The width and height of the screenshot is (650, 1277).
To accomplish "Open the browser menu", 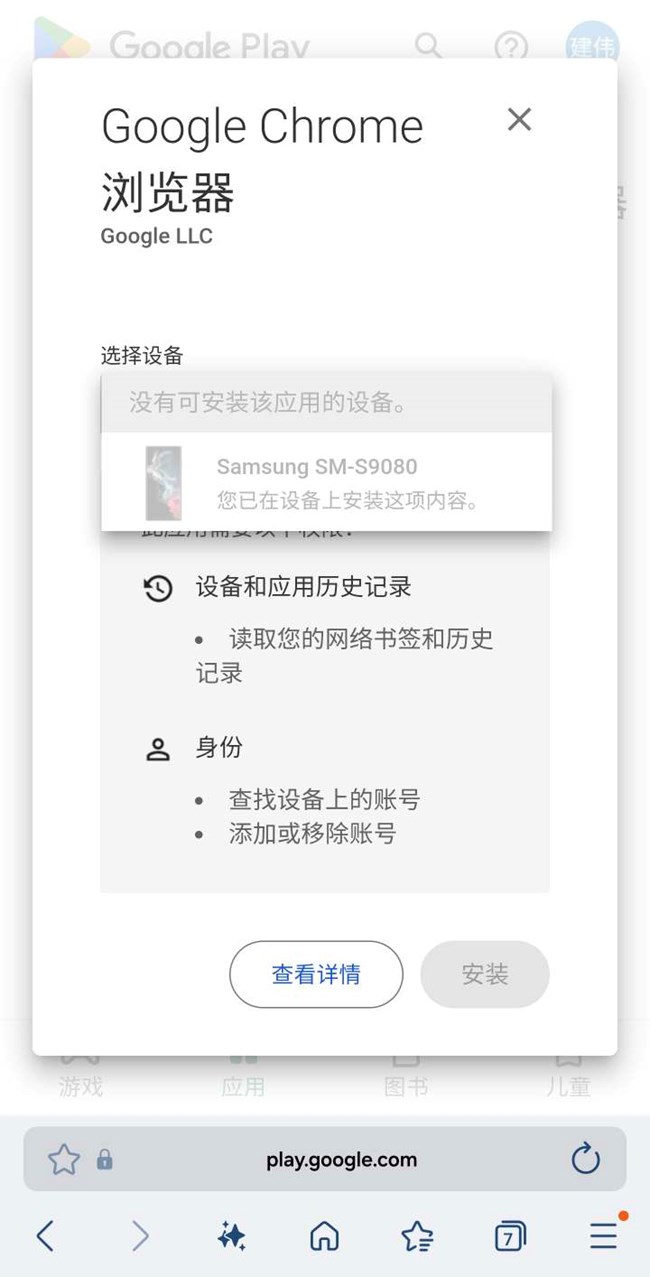I will tap(603, 1237).
